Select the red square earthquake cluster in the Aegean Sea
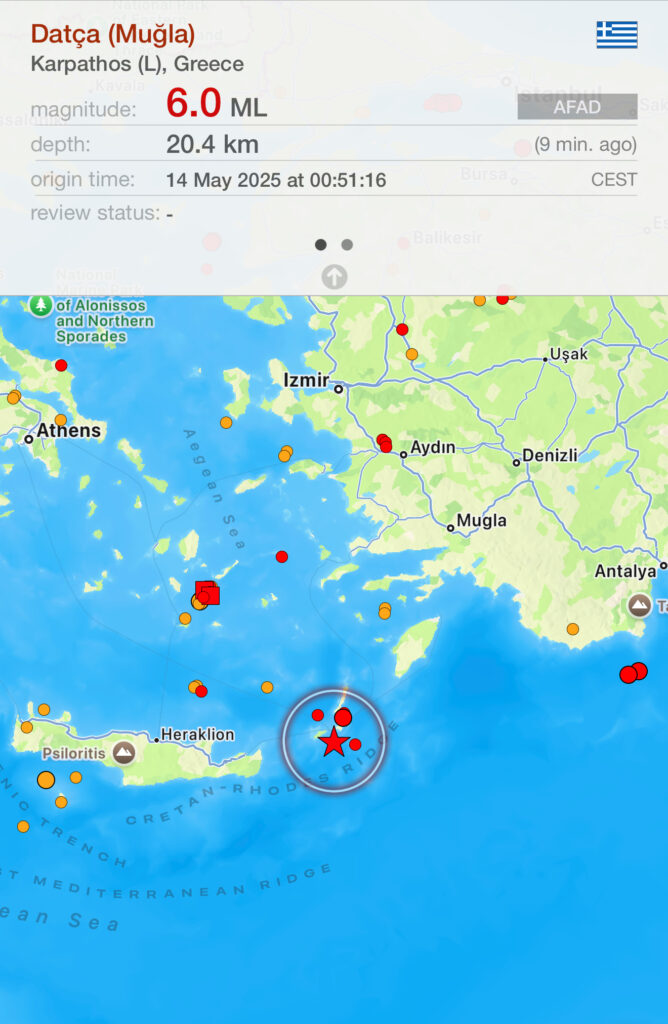This screenshot has width=668, height=1024. (207, 592)
